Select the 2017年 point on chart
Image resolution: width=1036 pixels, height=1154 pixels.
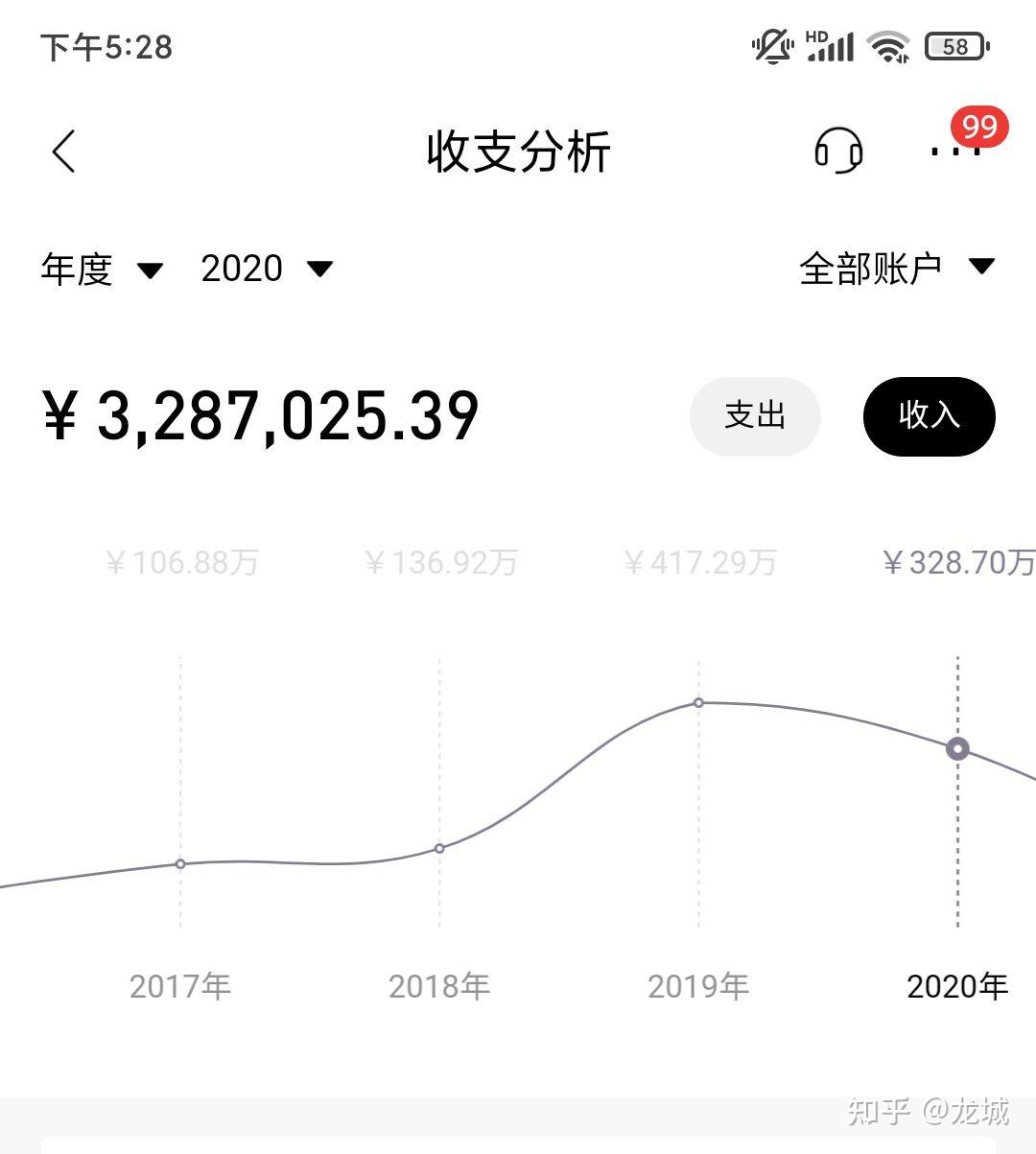pyautogui.click(x=180, y=863)
